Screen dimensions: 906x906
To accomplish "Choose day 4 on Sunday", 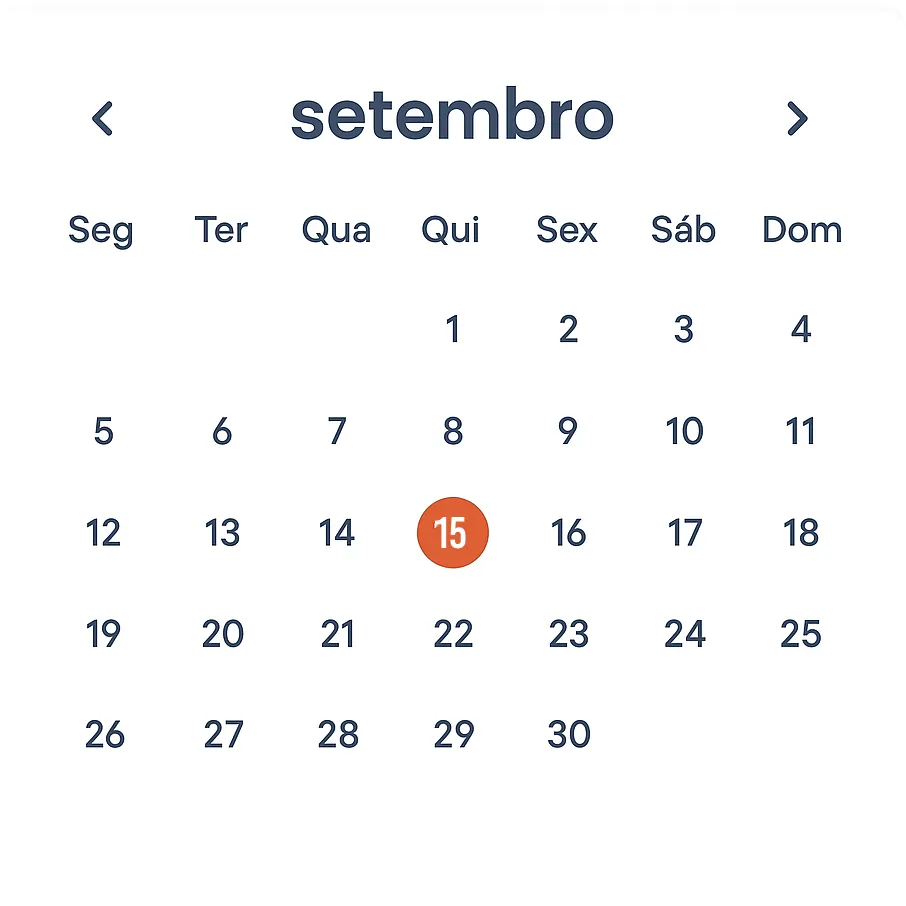I will 801,329.
